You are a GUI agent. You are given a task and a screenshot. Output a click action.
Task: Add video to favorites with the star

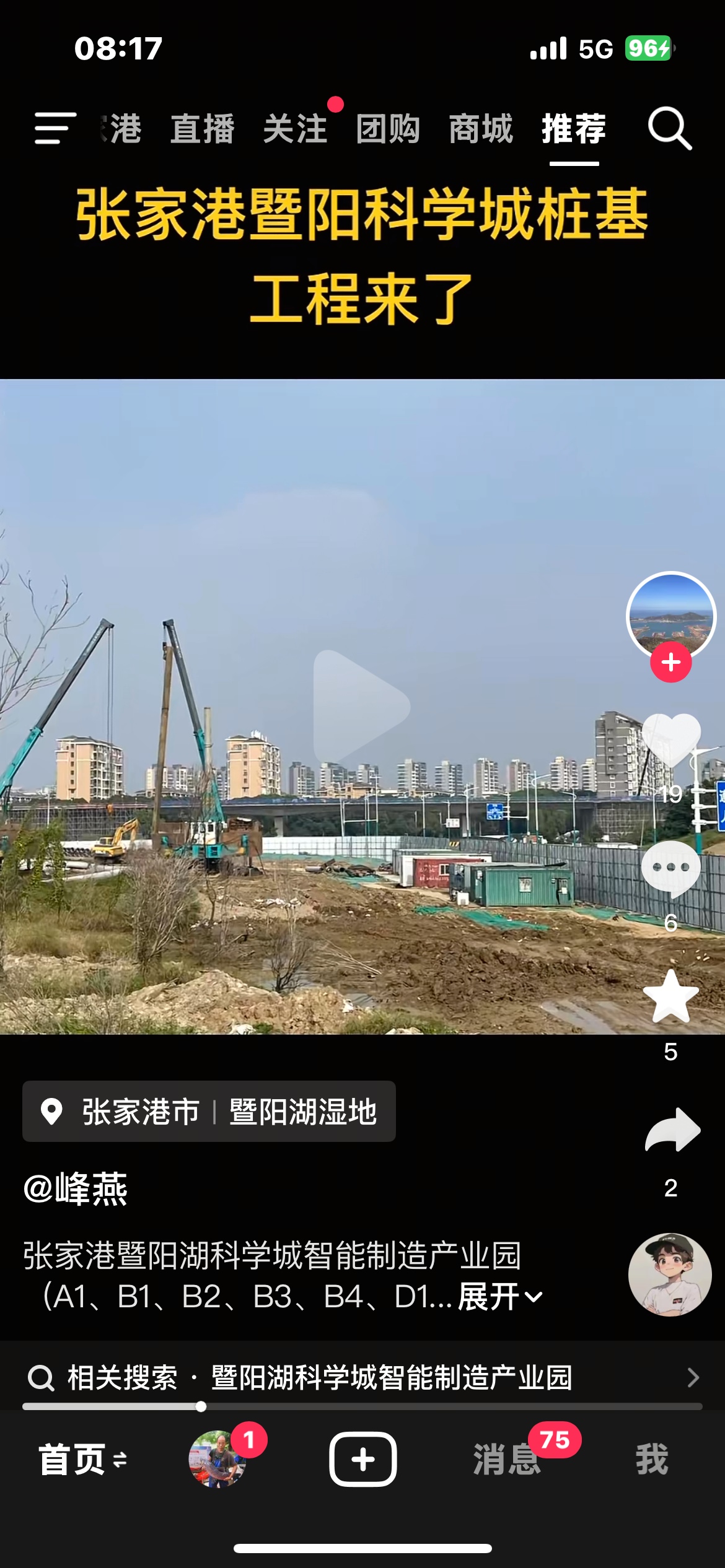(670, 997)
